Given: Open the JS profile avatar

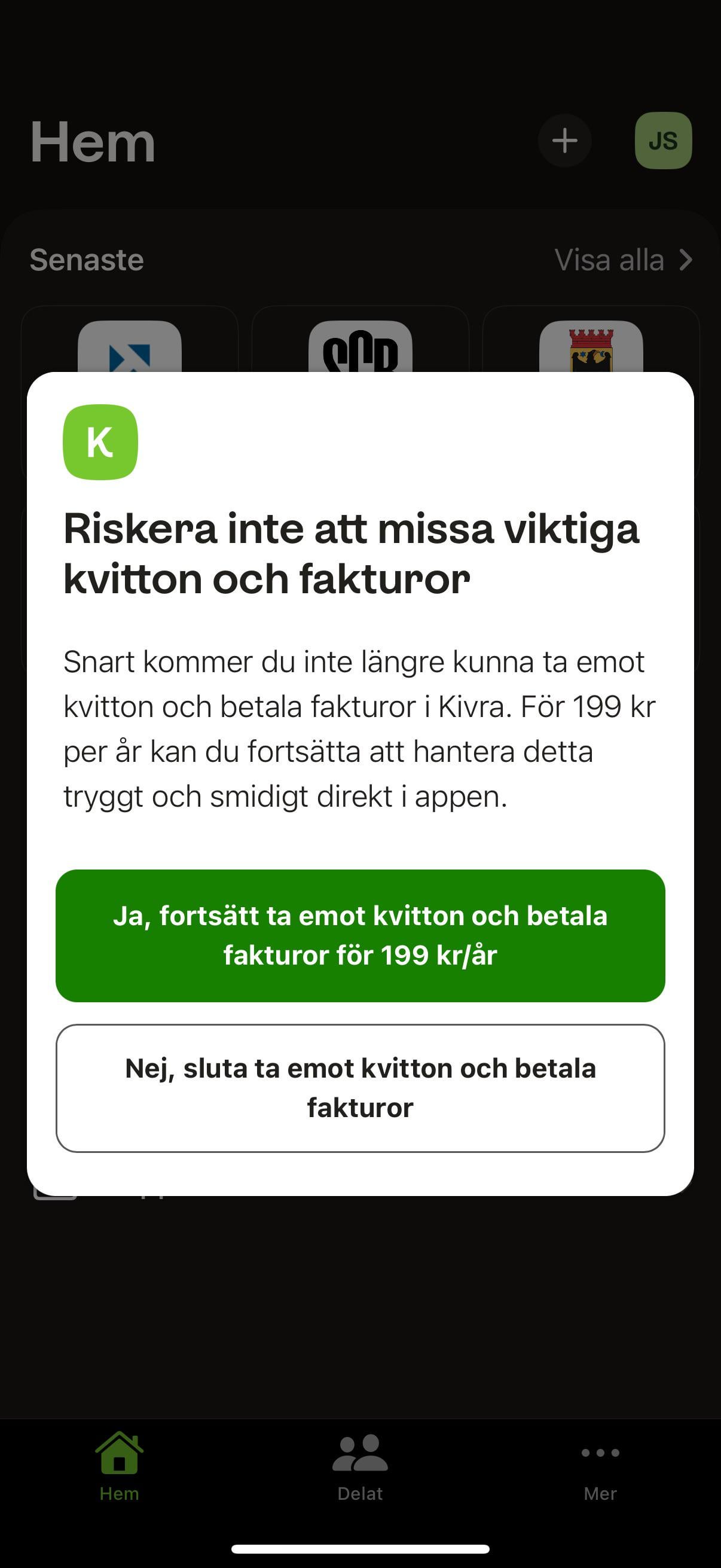Looking at the screenshot, I should [663, 141].
